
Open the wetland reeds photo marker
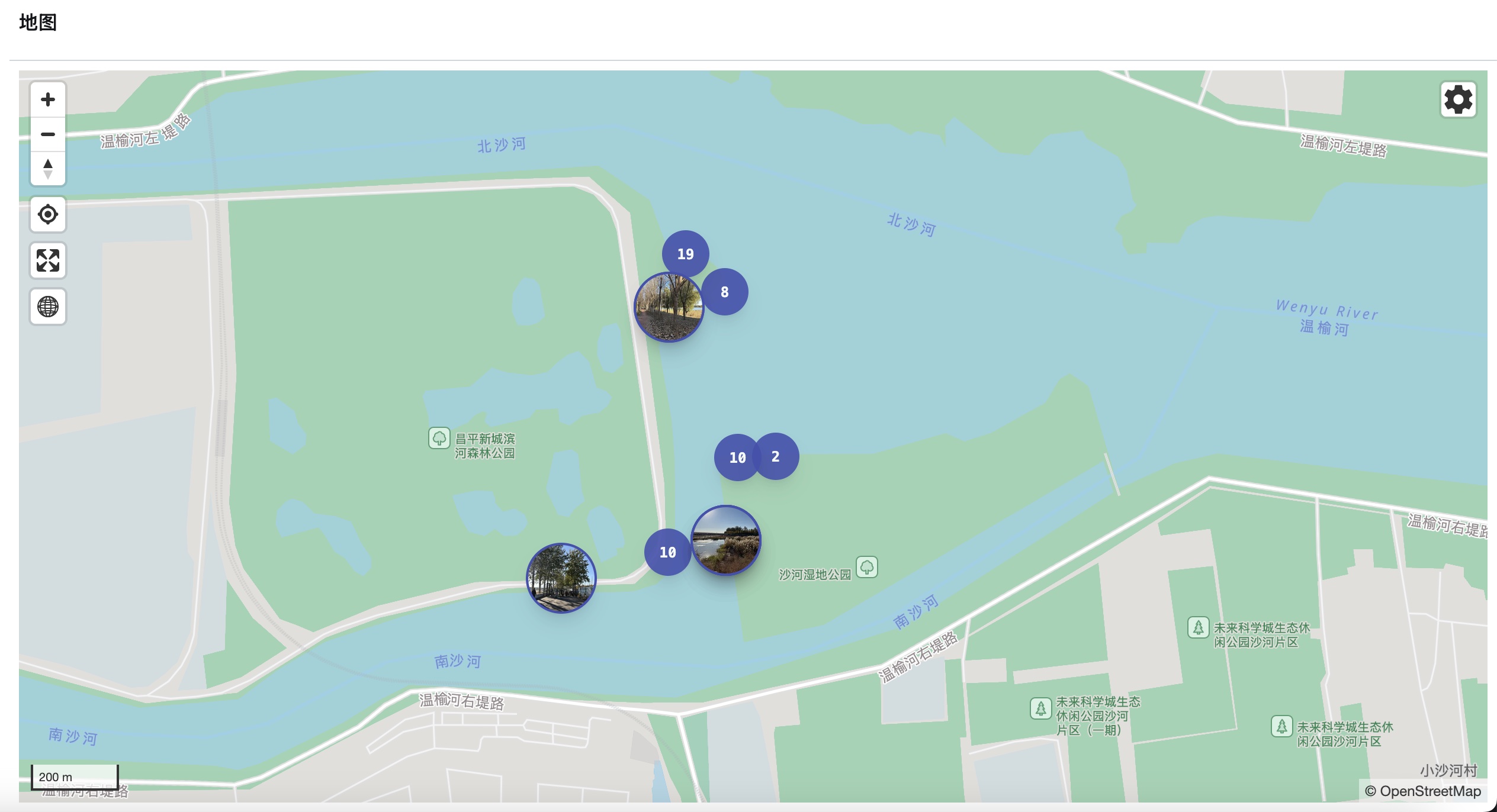[x=725, y=540]
